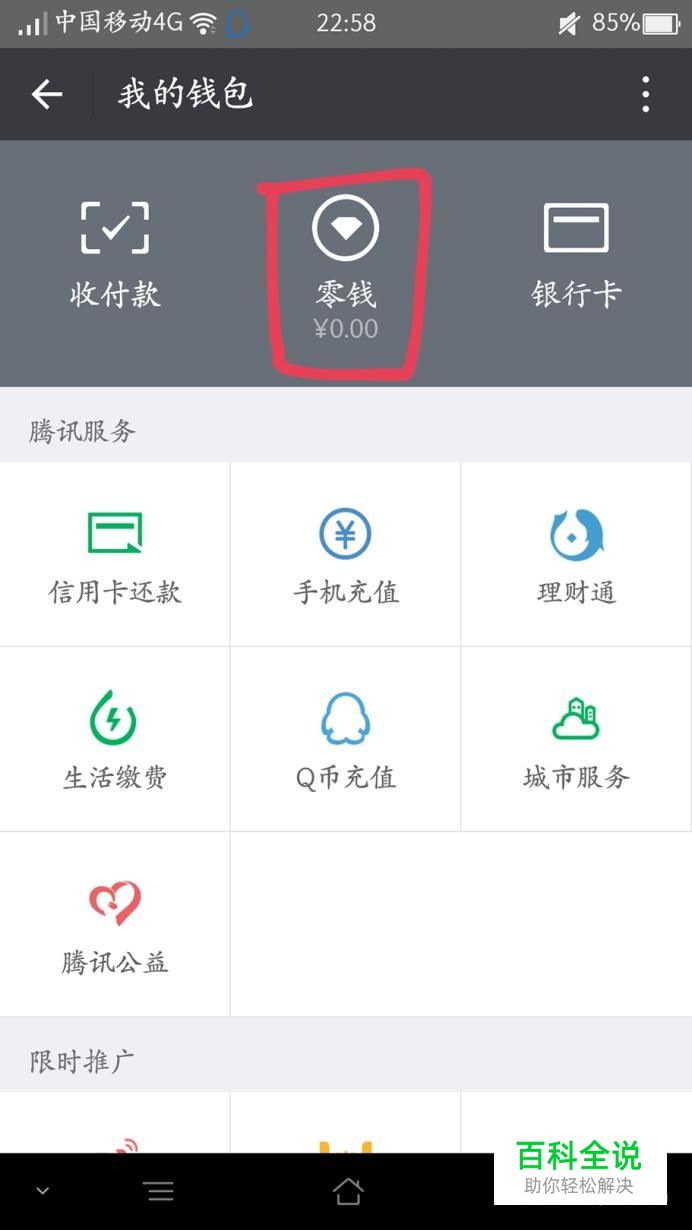
Task: Select 信用卡还款
Action: tap(115, 555)
